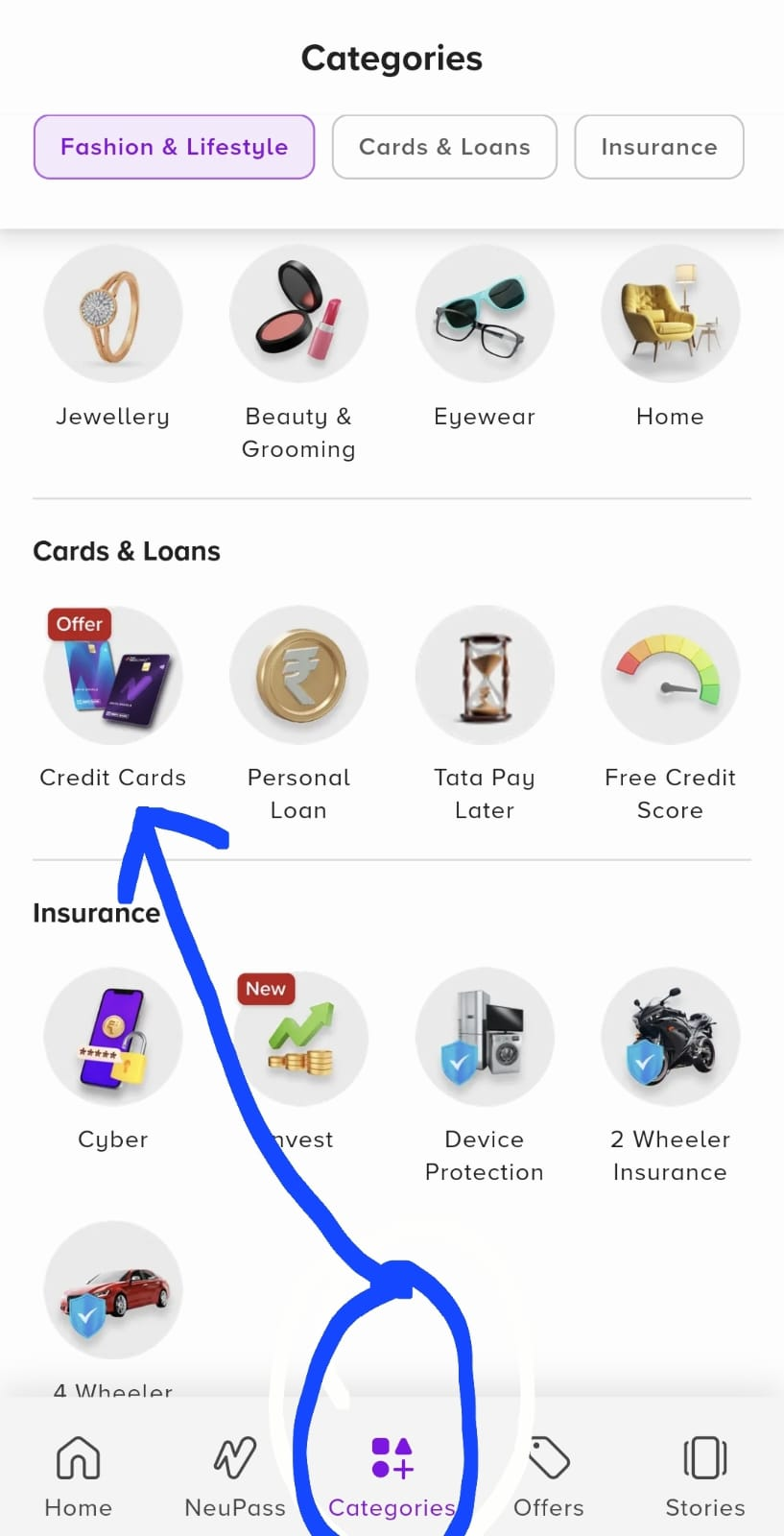Open the Stories tab

coord(705,1476)
